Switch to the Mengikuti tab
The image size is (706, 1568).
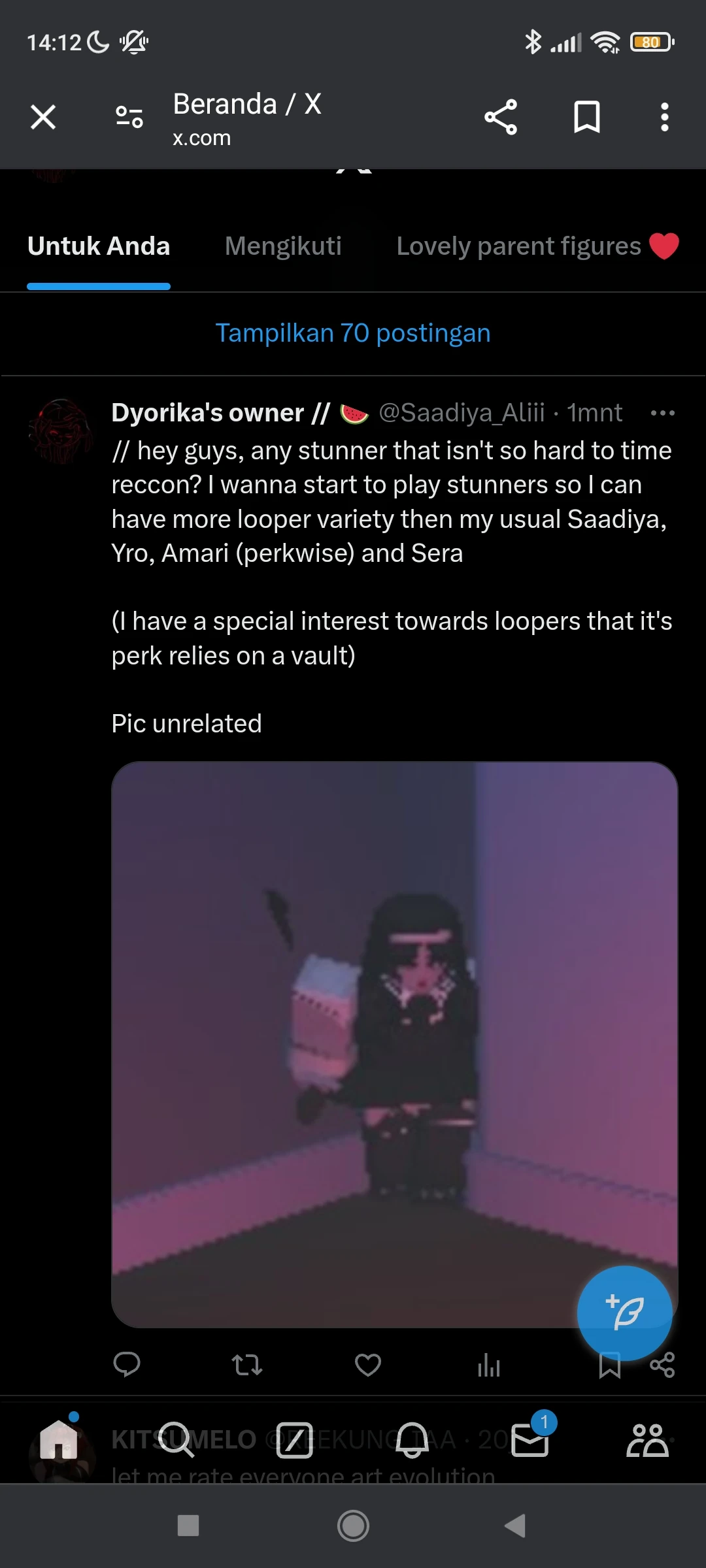282,246
